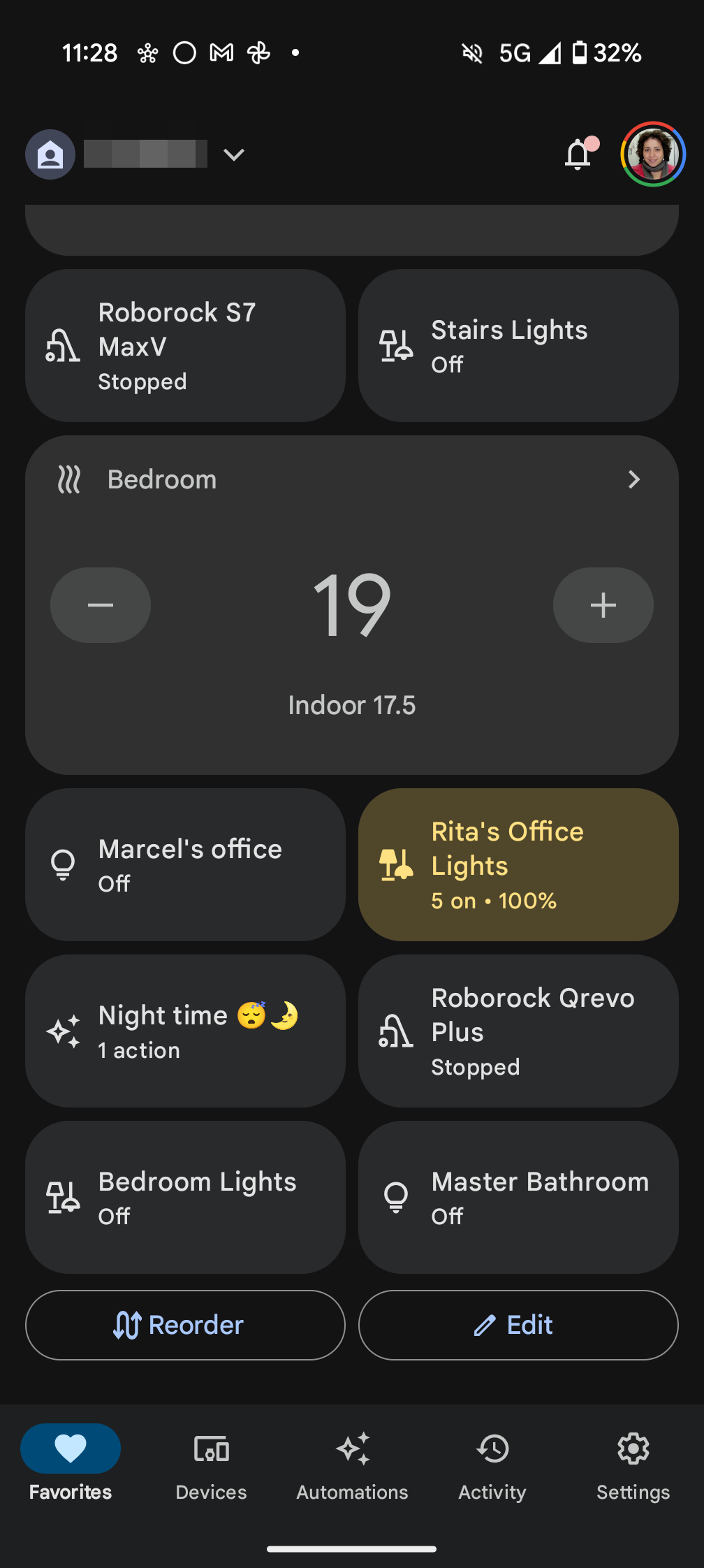
Task: Open the Roborock S7 MaxV tile
Action: click(x=185, y=346)
